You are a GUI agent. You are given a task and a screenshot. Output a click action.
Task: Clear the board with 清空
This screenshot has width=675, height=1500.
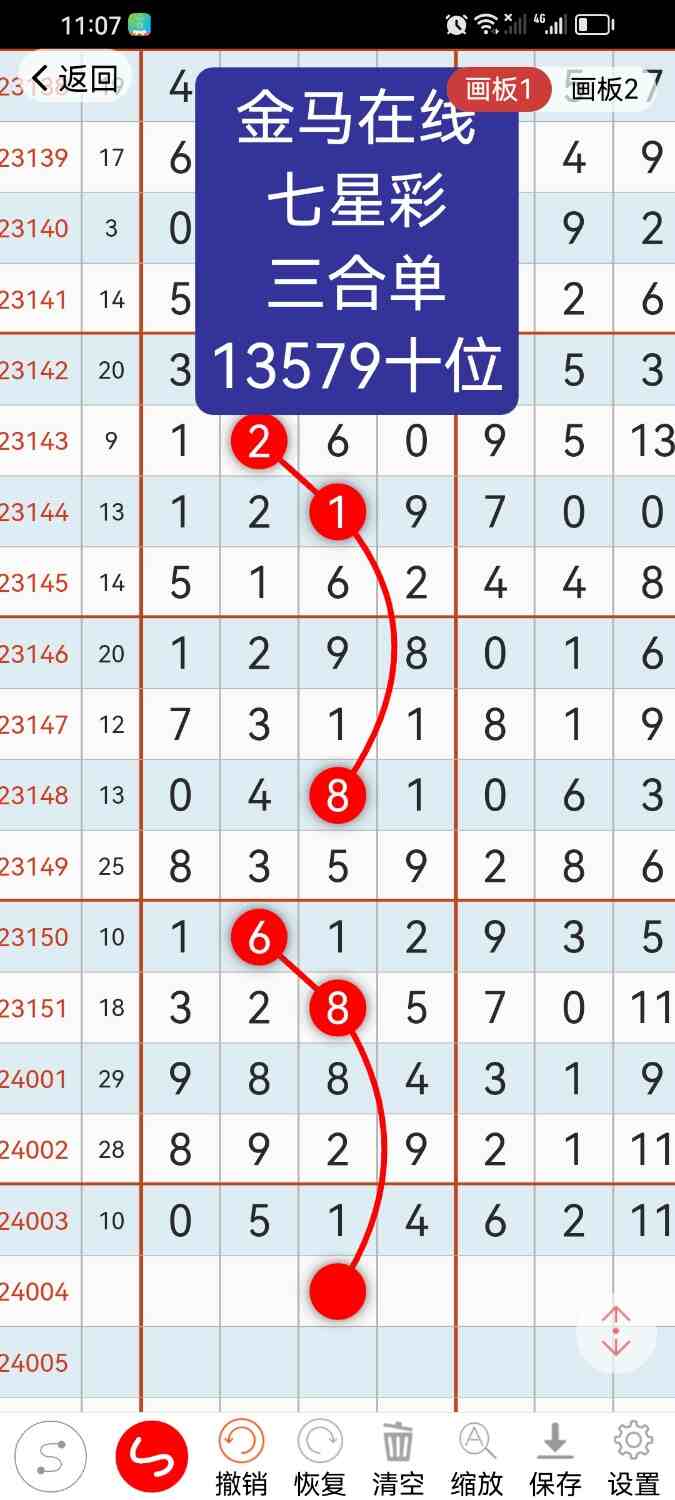pos(398,1458)
